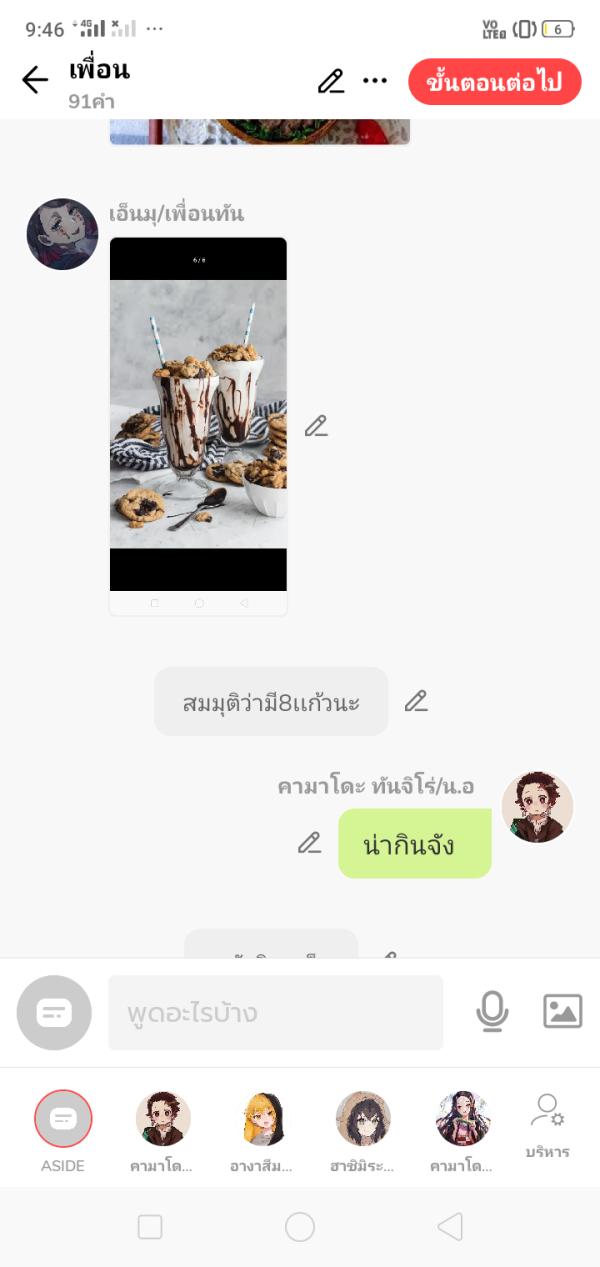Go back using the top arrow
This screenshot has height=1267, width=600.
pyautogui.click(x=35, y=80)
